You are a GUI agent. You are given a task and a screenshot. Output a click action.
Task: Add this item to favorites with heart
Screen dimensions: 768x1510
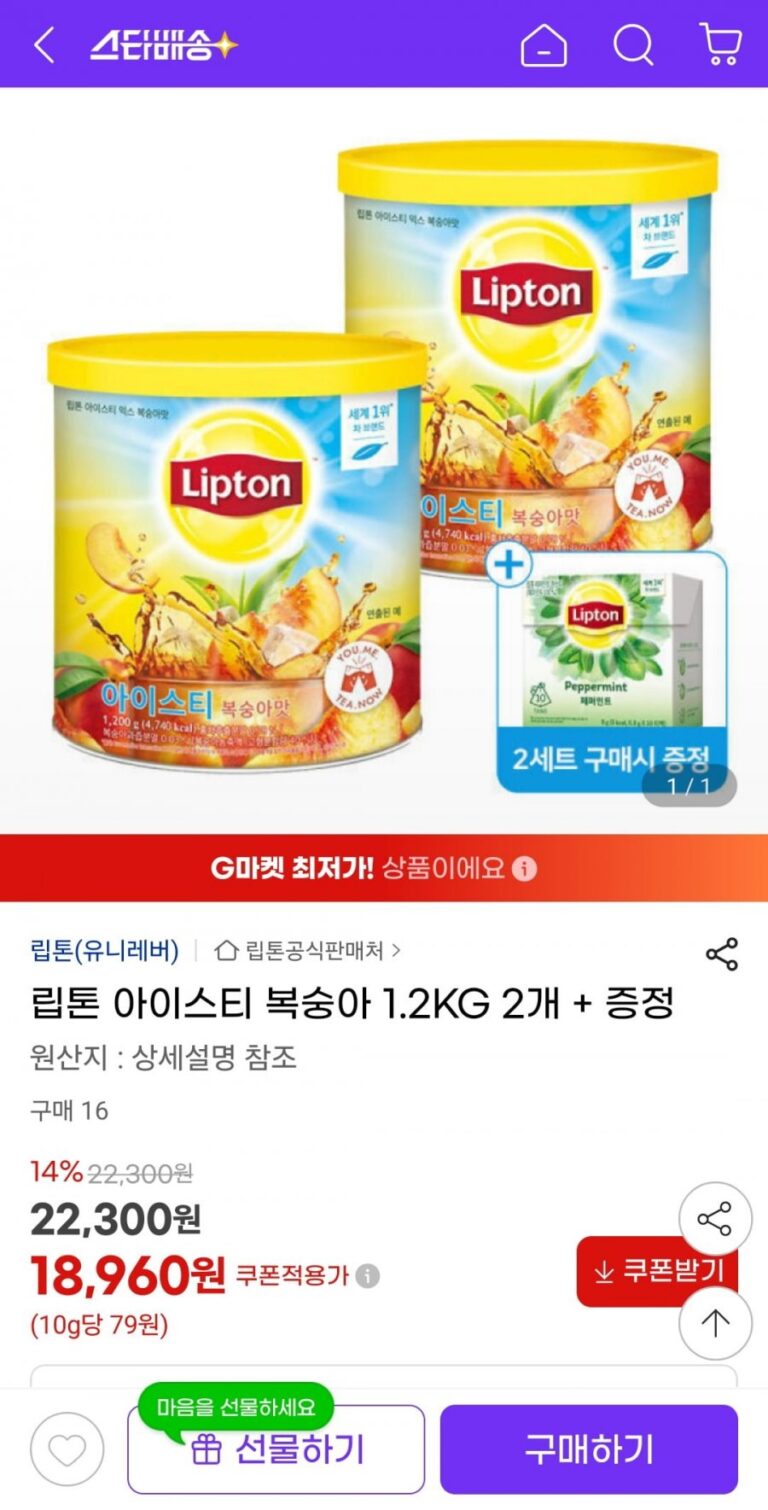pos(67,1448)
